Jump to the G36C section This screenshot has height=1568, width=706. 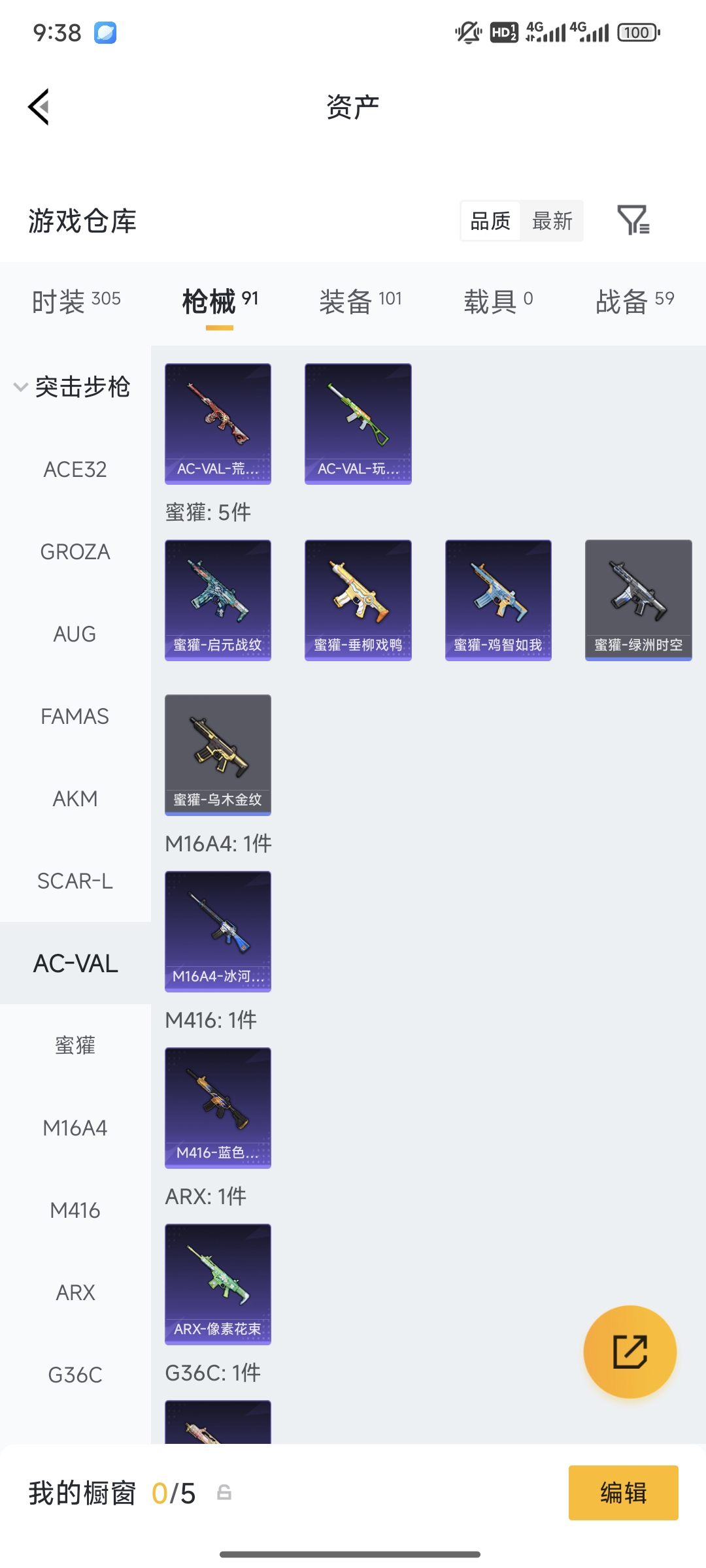[x=75, y=1375]
